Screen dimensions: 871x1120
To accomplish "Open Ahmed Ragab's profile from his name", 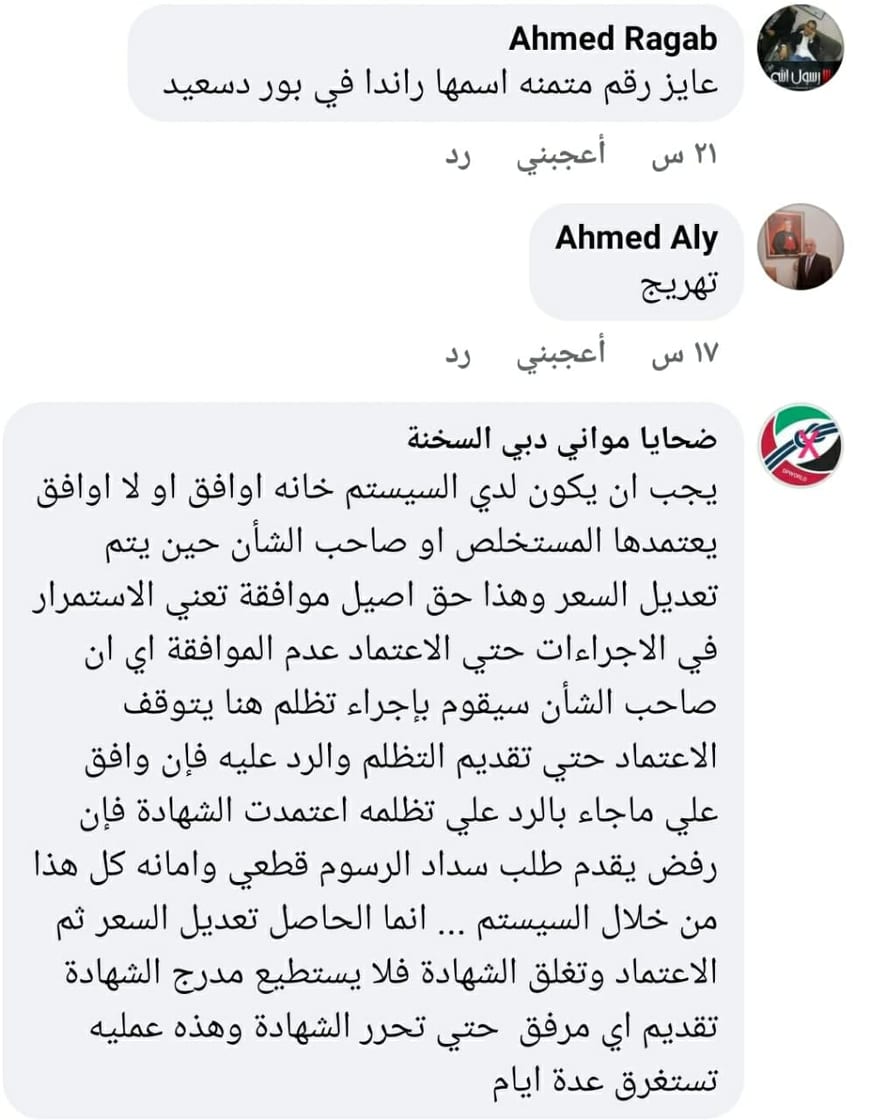I will [x=613, y=39].
